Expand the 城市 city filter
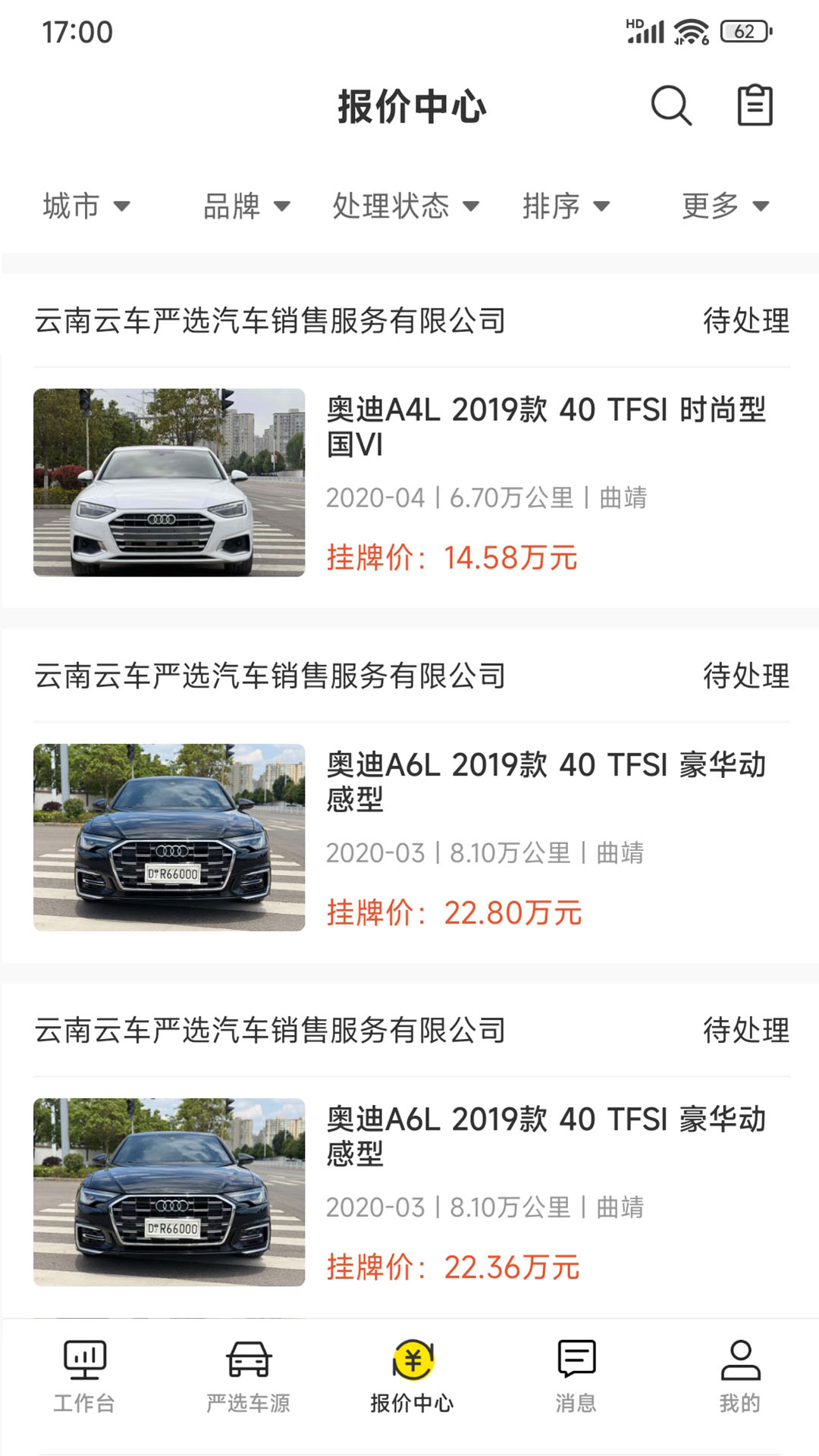 click(x=87, y=205)
